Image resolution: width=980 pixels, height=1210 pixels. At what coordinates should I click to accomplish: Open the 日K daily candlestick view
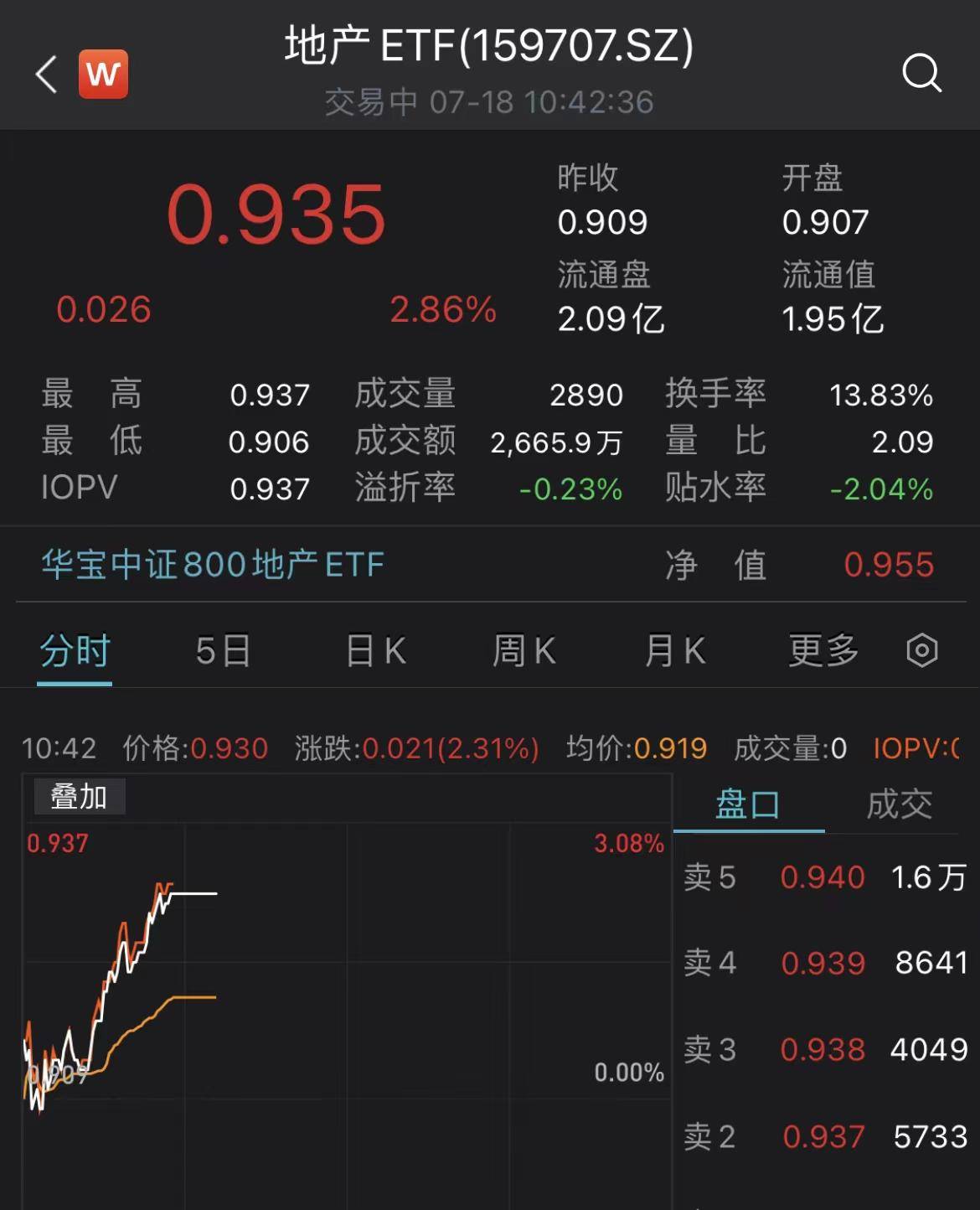point(375,651)
